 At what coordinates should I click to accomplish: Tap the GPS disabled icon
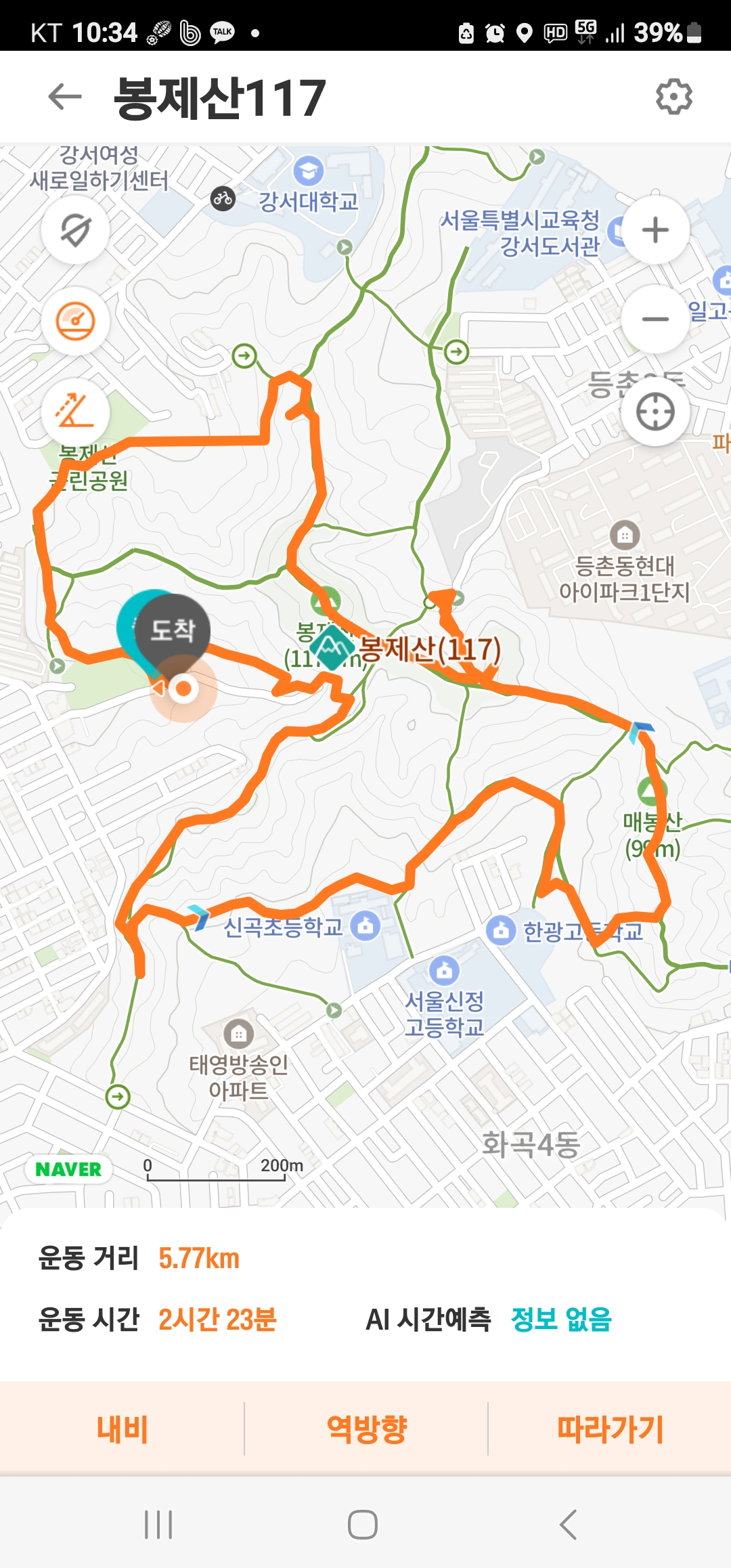(76, 229)
